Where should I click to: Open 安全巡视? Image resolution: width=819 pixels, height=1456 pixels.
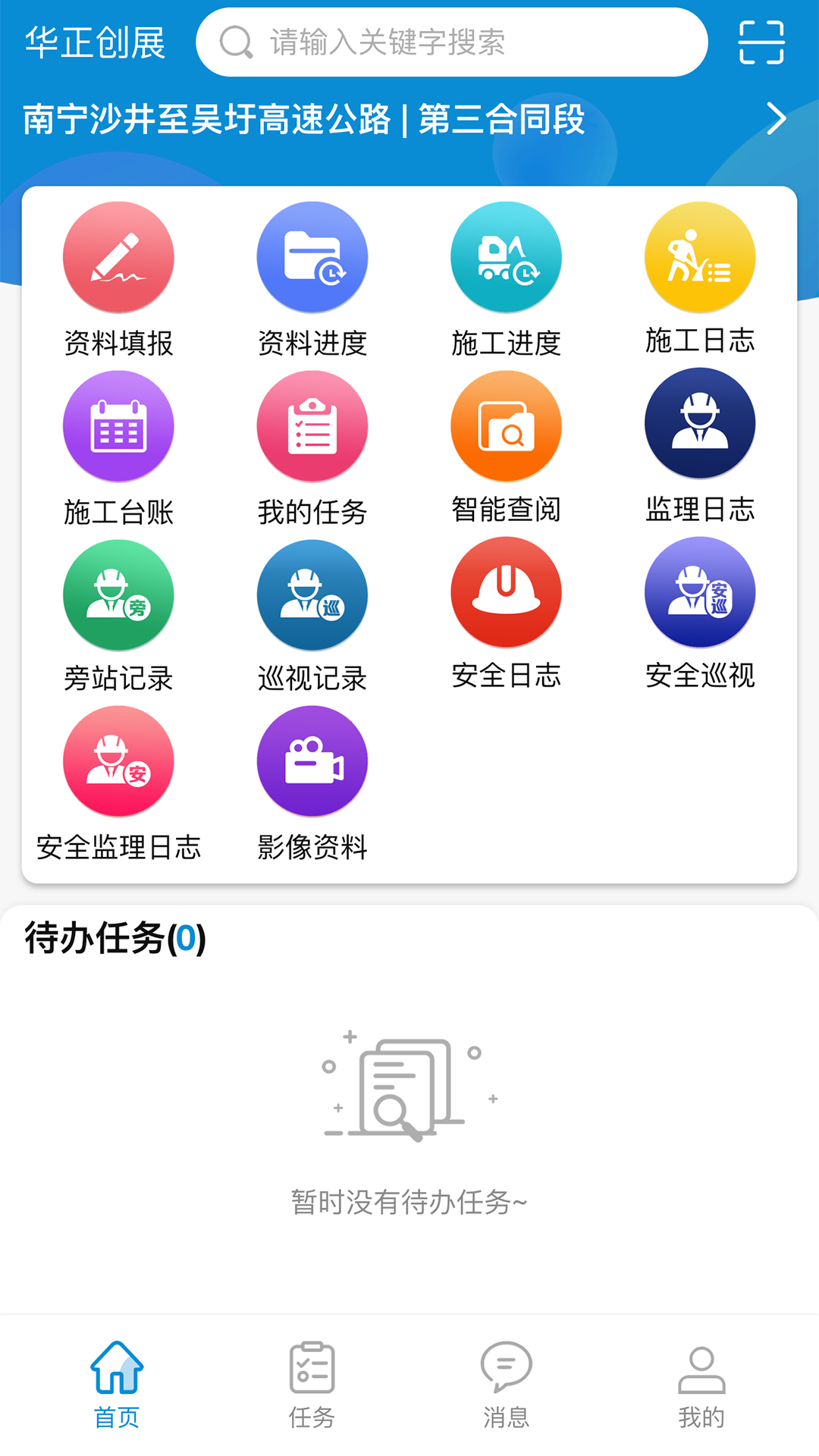click(x=700, y=613)
